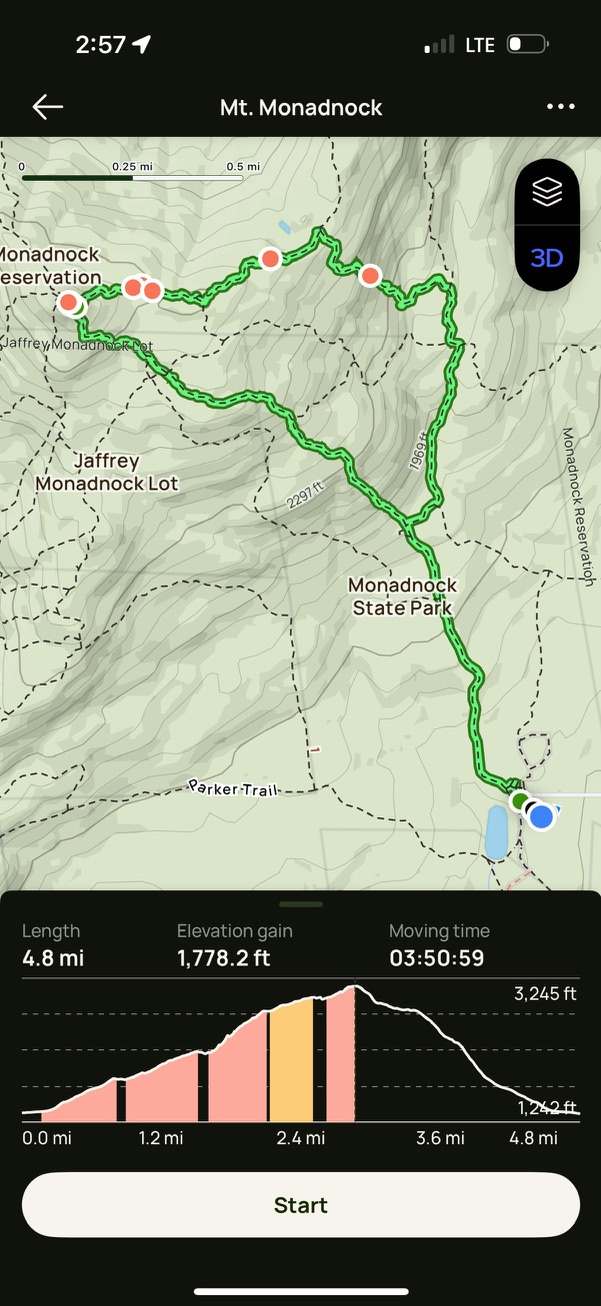
Task: Expand the trail details sheet handle
Action: click(x=300, y=904)
